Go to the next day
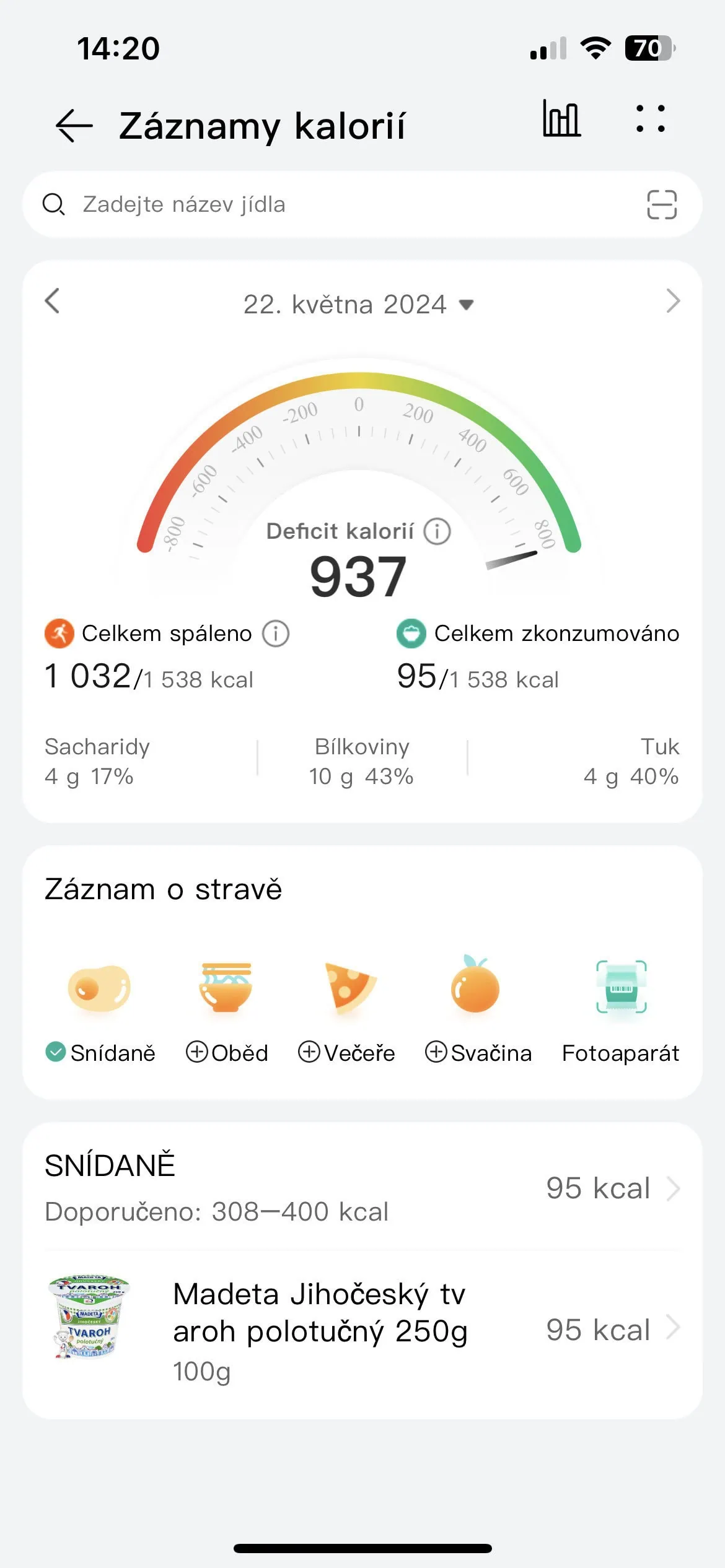Image resolution: width=725 pixels, height=1568 pixels. pos(673,302)
